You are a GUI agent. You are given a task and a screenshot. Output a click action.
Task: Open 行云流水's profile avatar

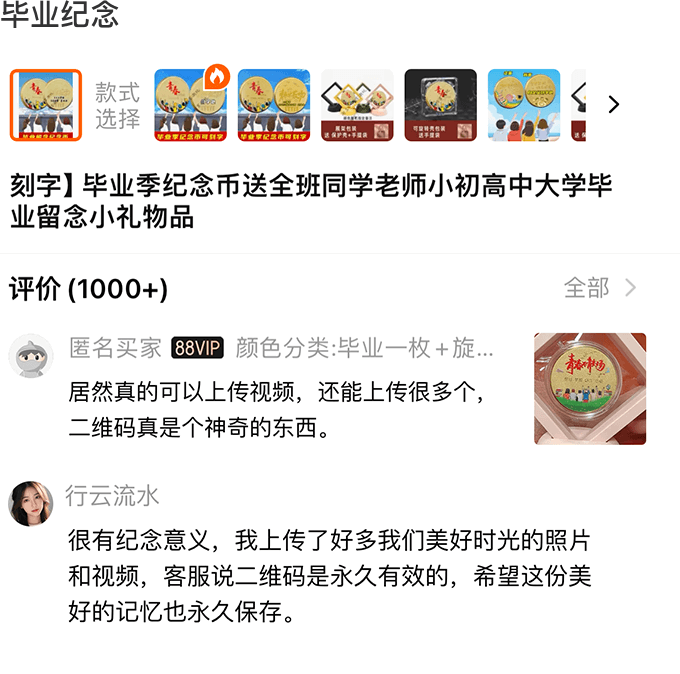31,503
